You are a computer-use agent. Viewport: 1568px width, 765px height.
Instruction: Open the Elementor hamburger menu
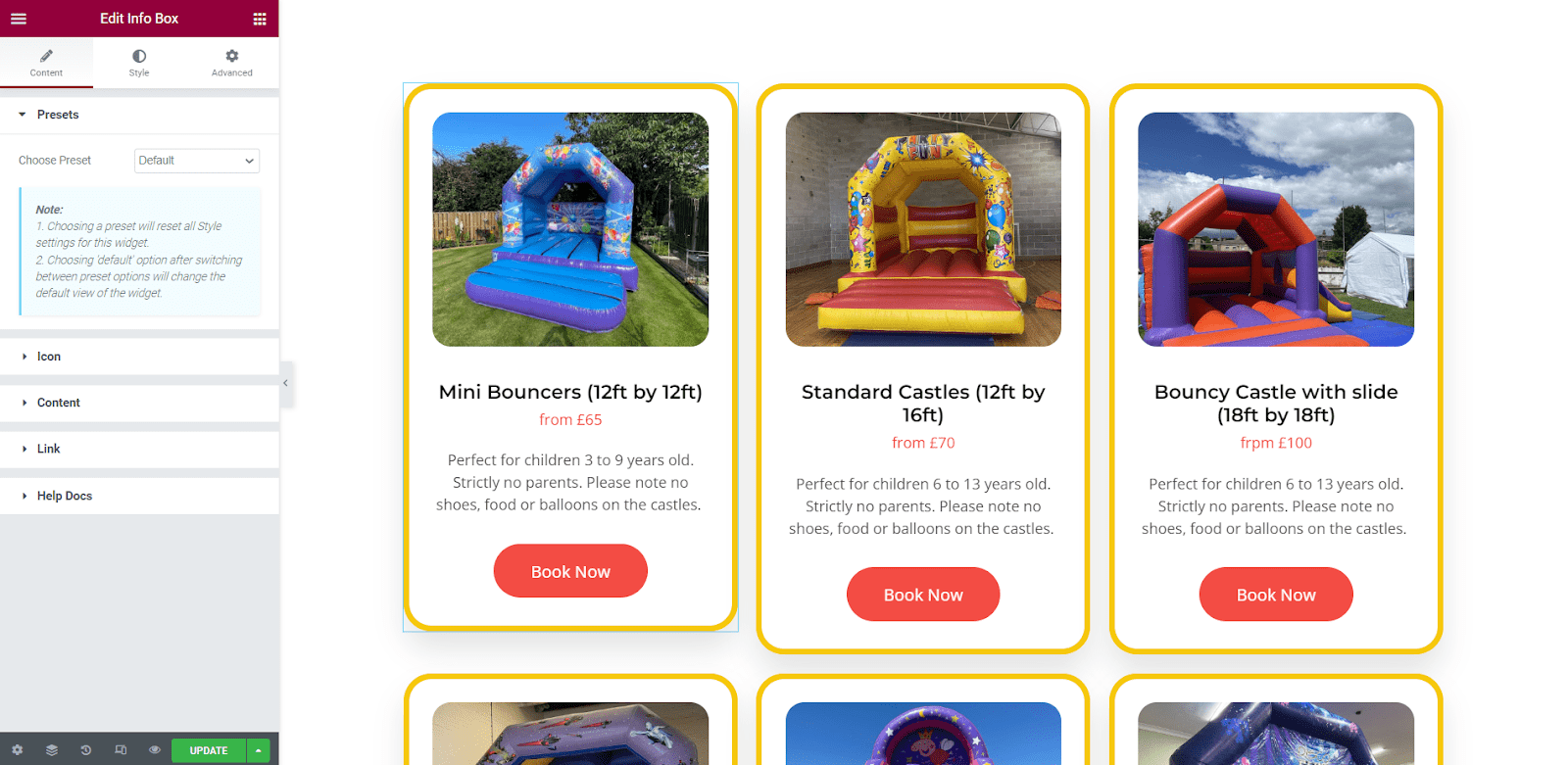(19, 19)
